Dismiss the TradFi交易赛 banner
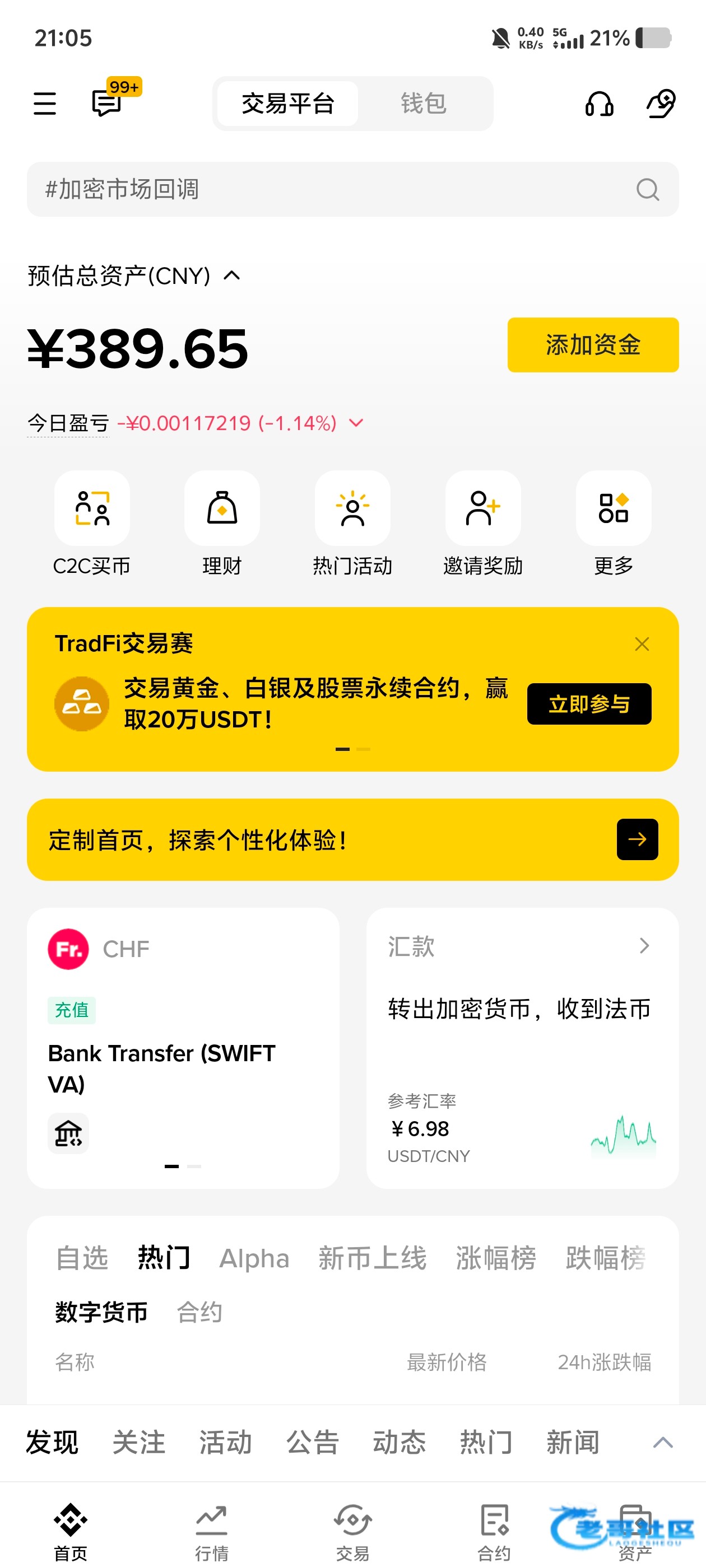706x1568 pixels. coord(642,644)
